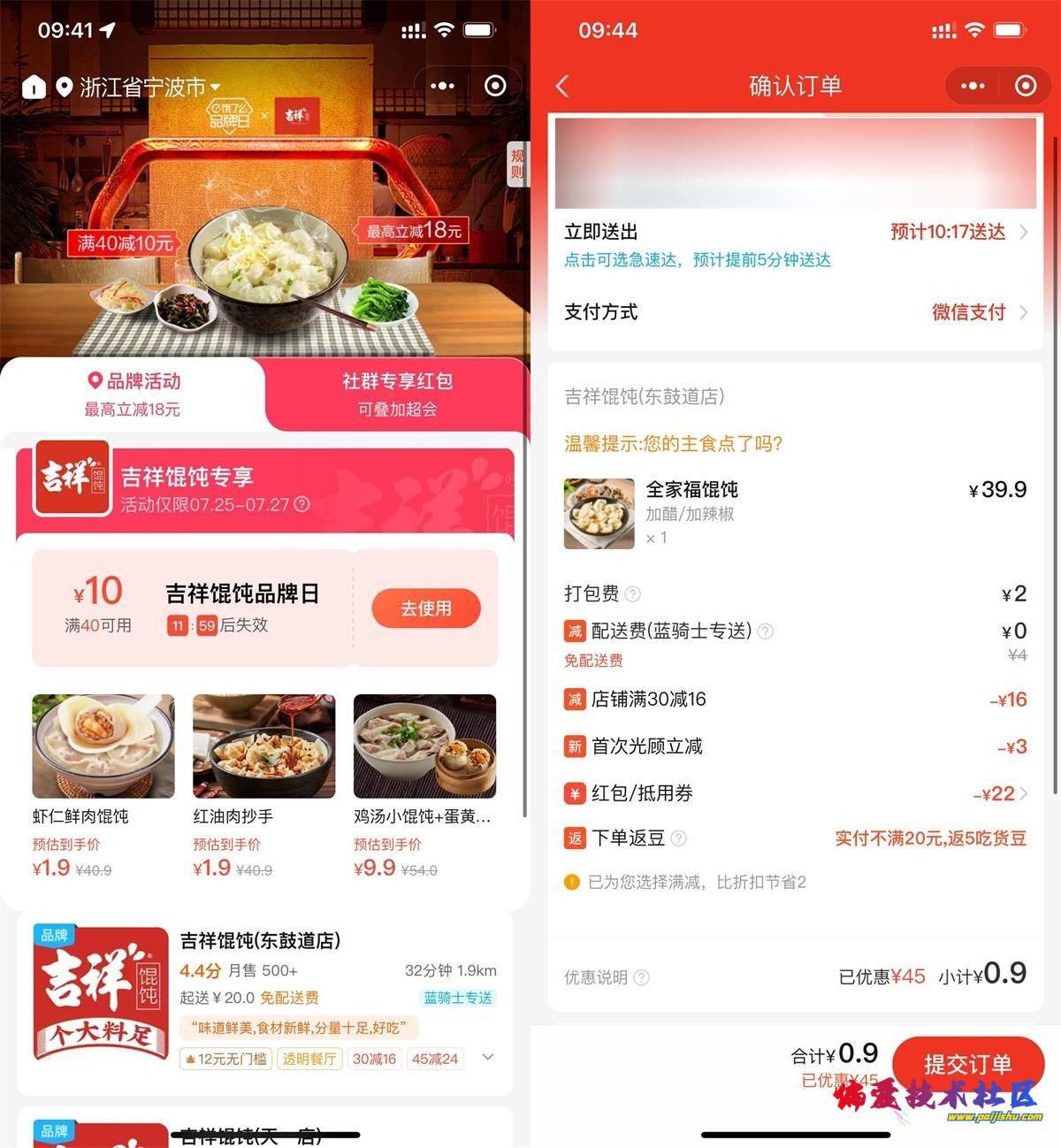1061x1148 pixels.
Task: Open the 规则 side label
Action: pyautogui.click(x=516, y=163)
